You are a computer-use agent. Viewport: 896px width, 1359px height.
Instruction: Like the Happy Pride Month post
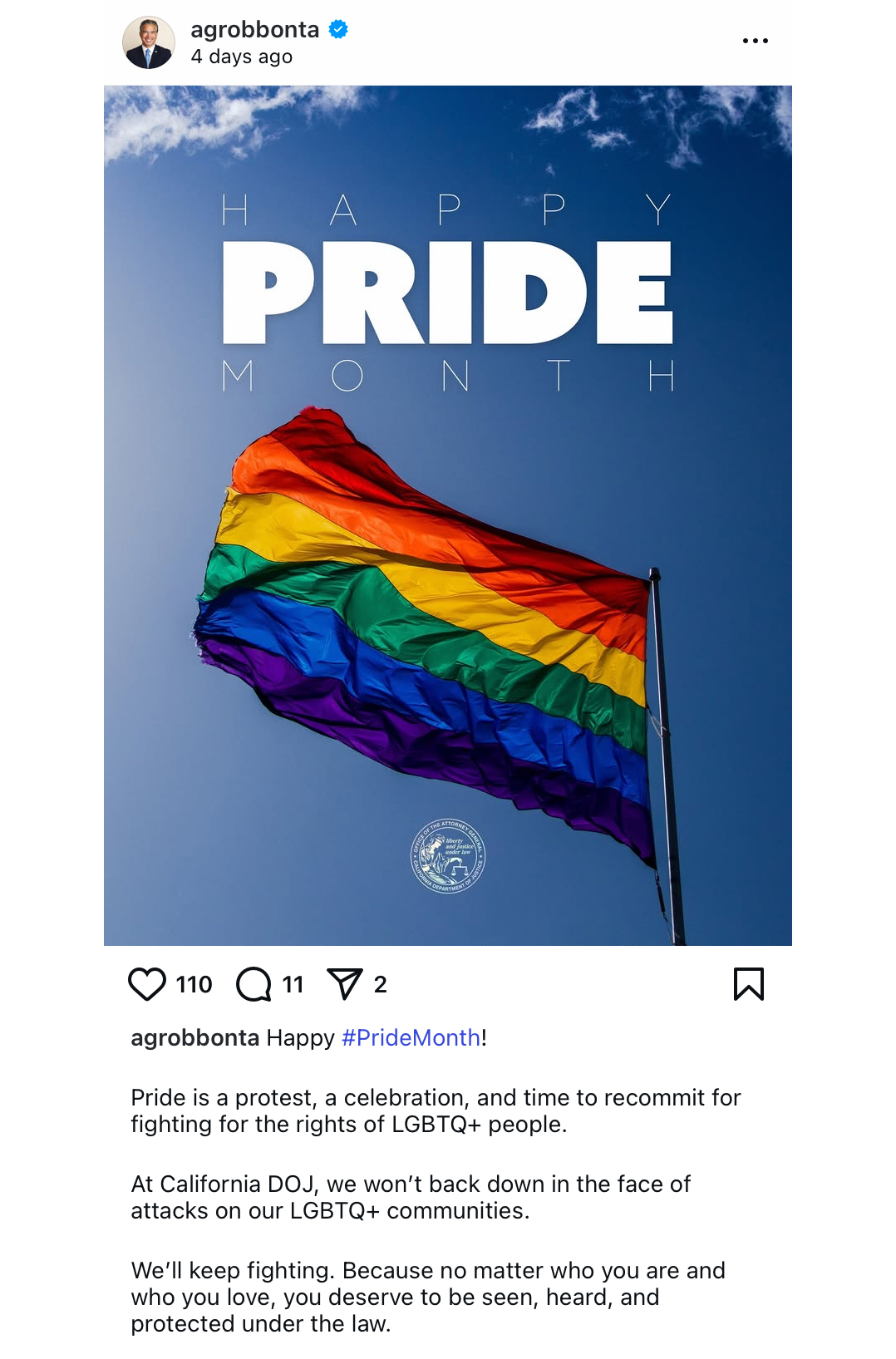pyautogui.click(x=147, y=984)
